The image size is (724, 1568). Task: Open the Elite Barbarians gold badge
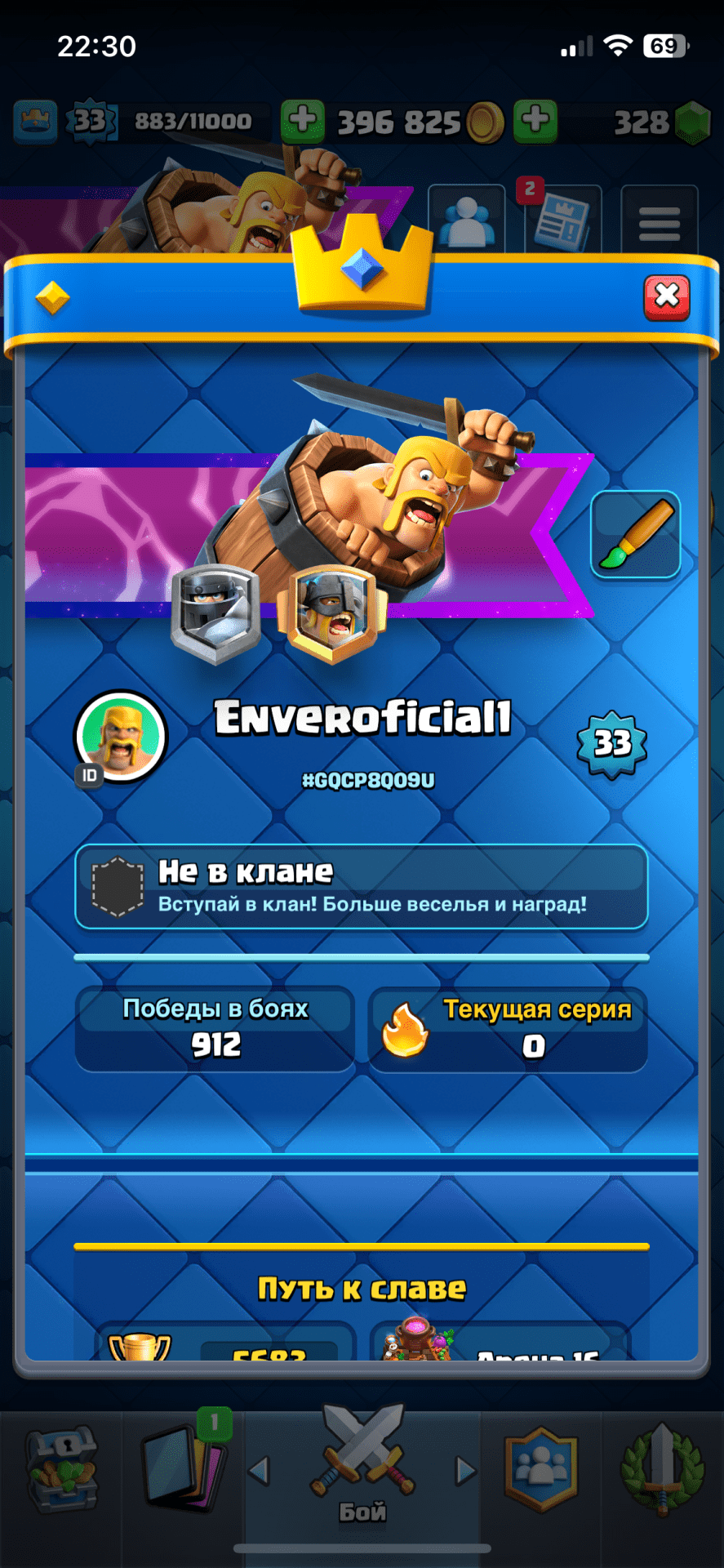[331, 612]
